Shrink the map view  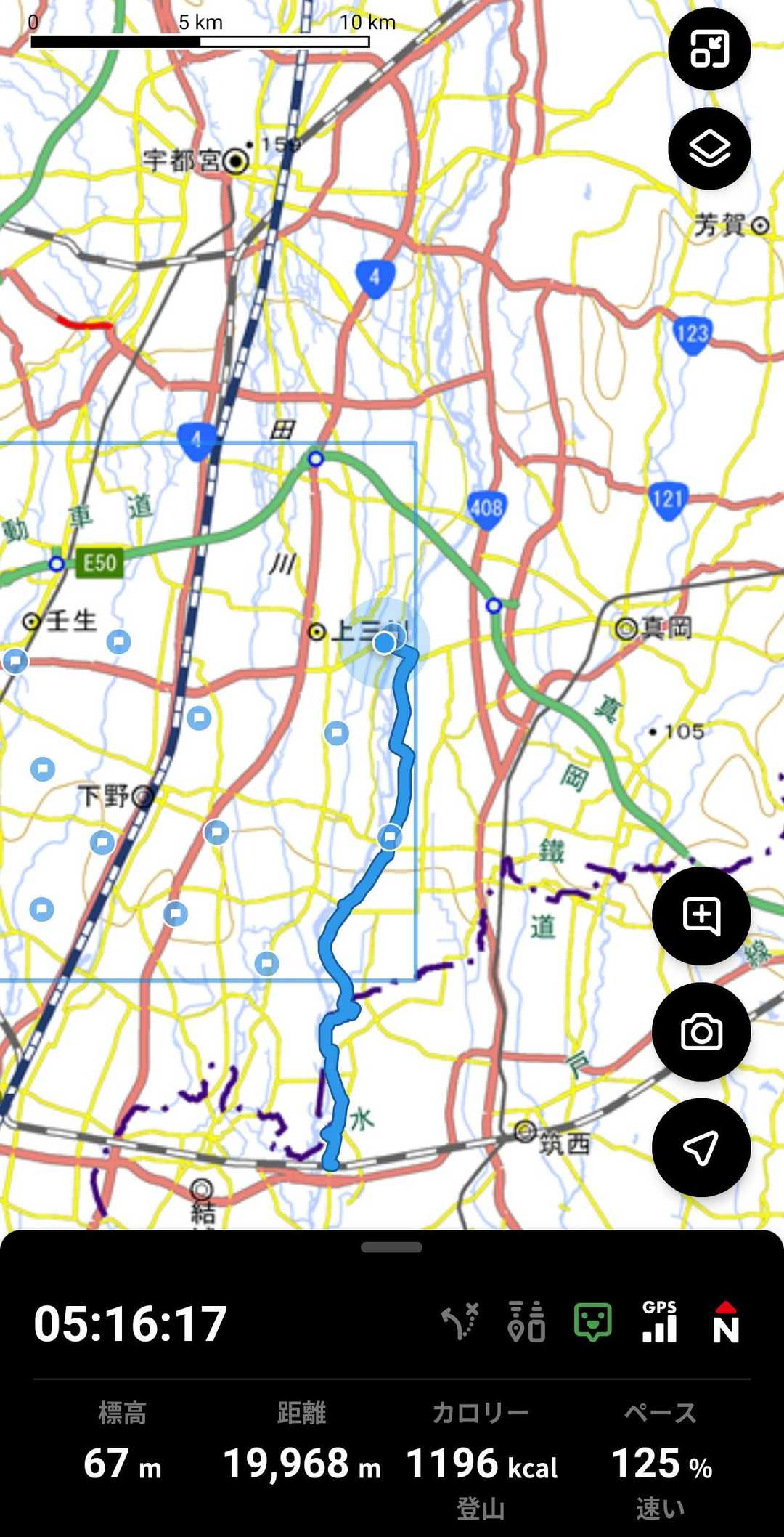[709, 49]
